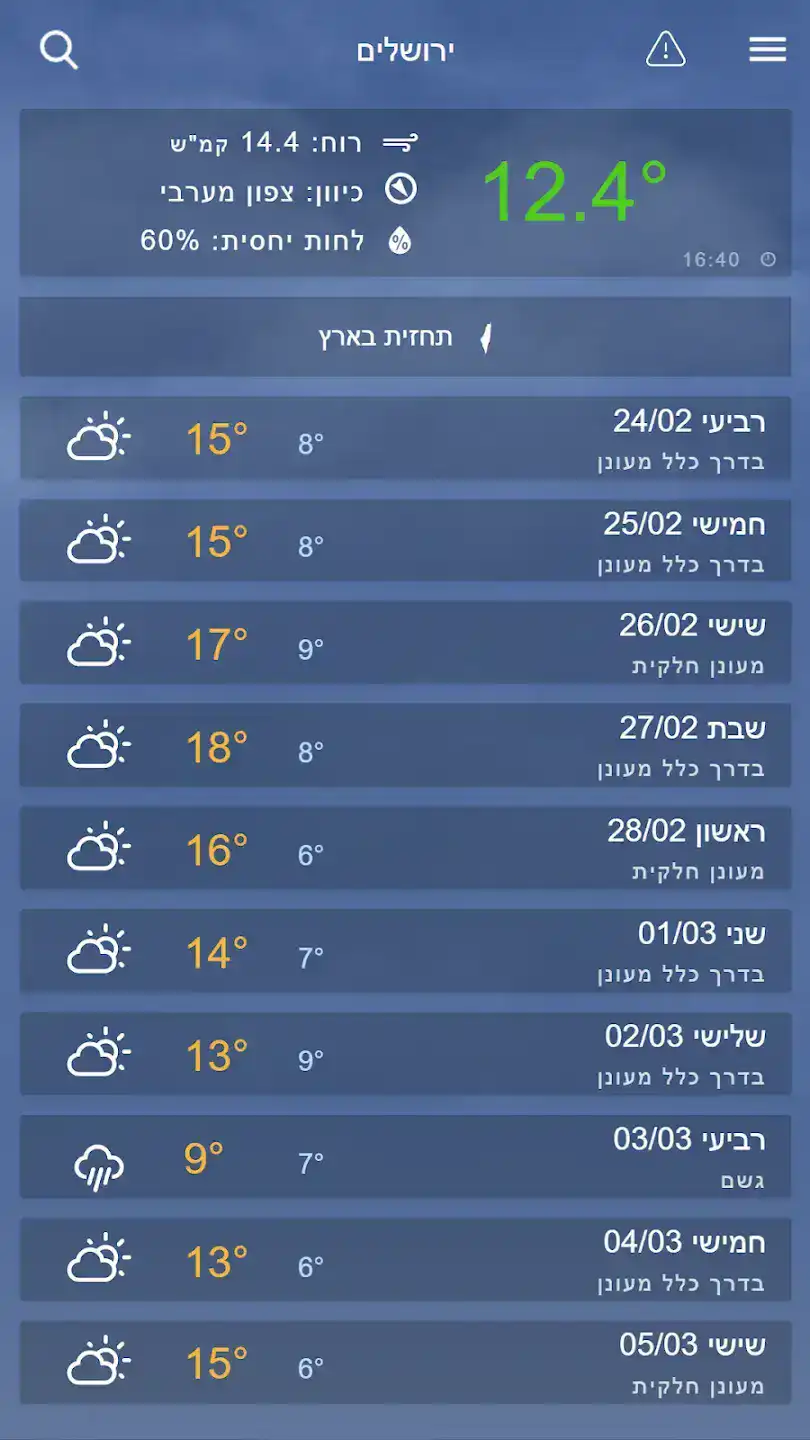Open forecast for שישי 05/03

[x=405, y=1364]
